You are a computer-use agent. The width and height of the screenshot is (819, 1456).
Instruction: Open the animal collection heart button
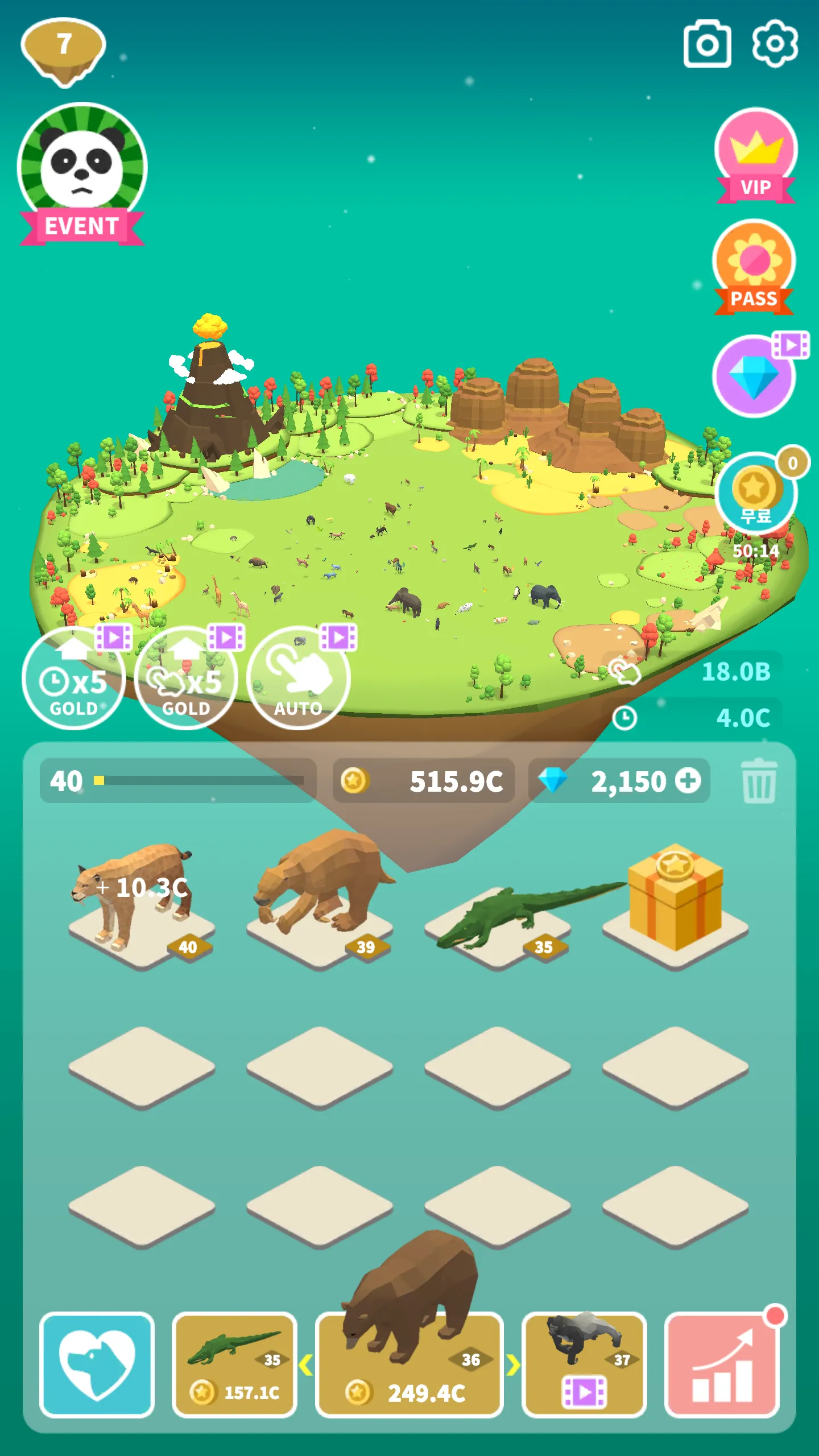coord(97,1365)
